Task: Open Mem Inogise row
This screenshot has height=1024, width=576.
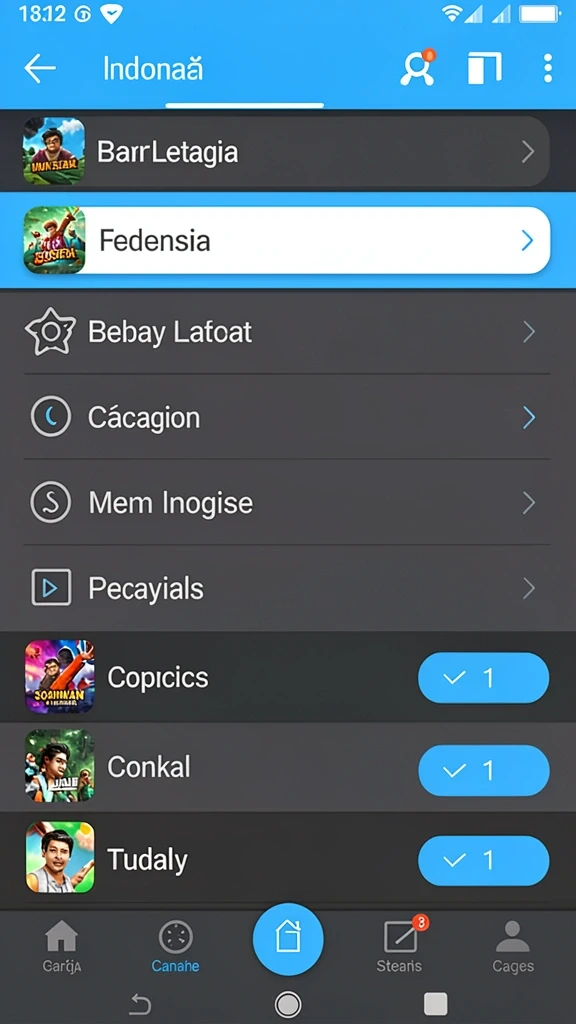Action: click(287, 503)
